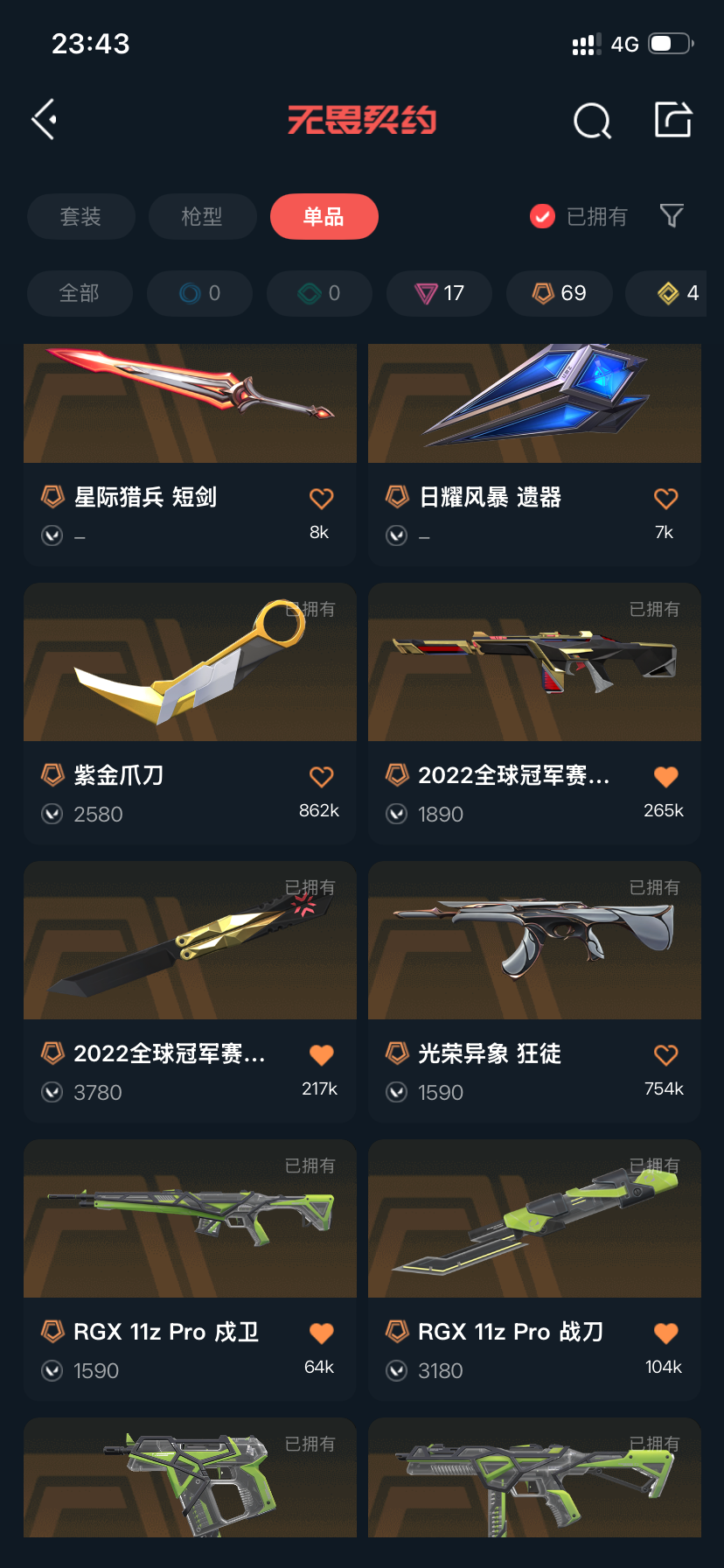The image size is (724, 1568).
Task: Like the 紫金爪刀 skin
Action: pos(321,777)
